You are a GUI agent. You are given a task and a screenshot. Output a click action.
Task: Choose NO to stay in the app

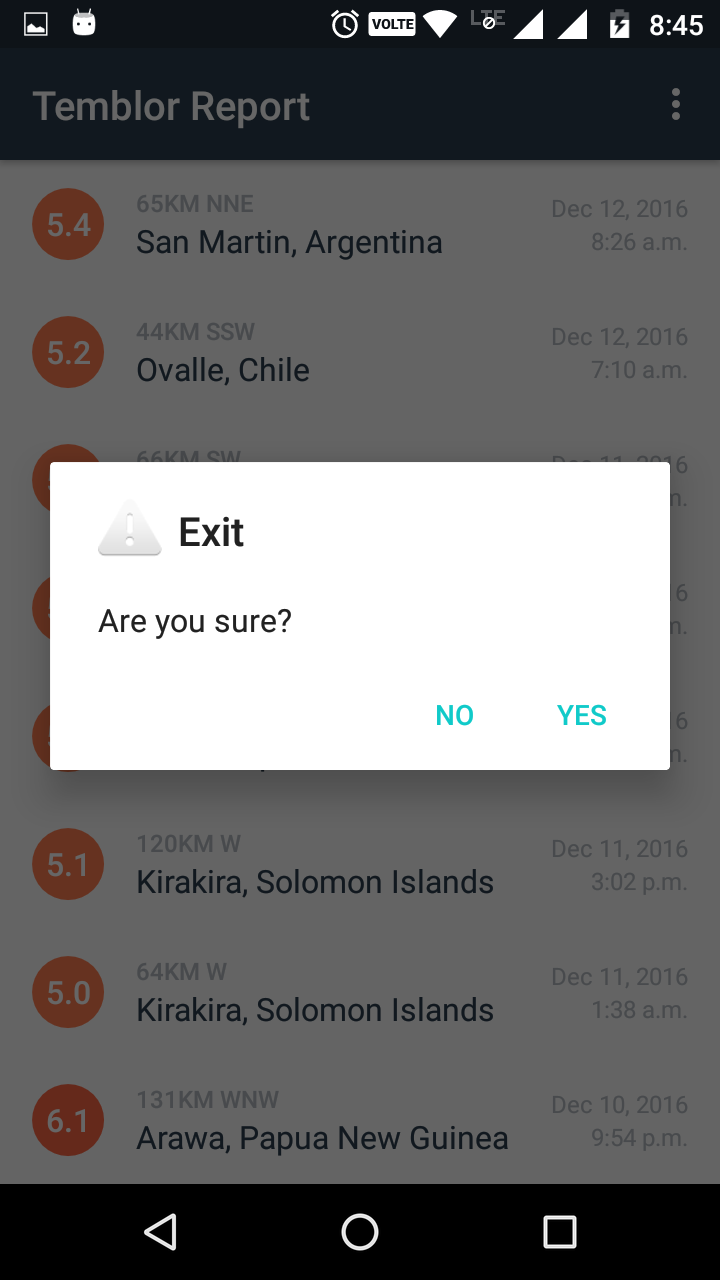[x=454, y=715]
